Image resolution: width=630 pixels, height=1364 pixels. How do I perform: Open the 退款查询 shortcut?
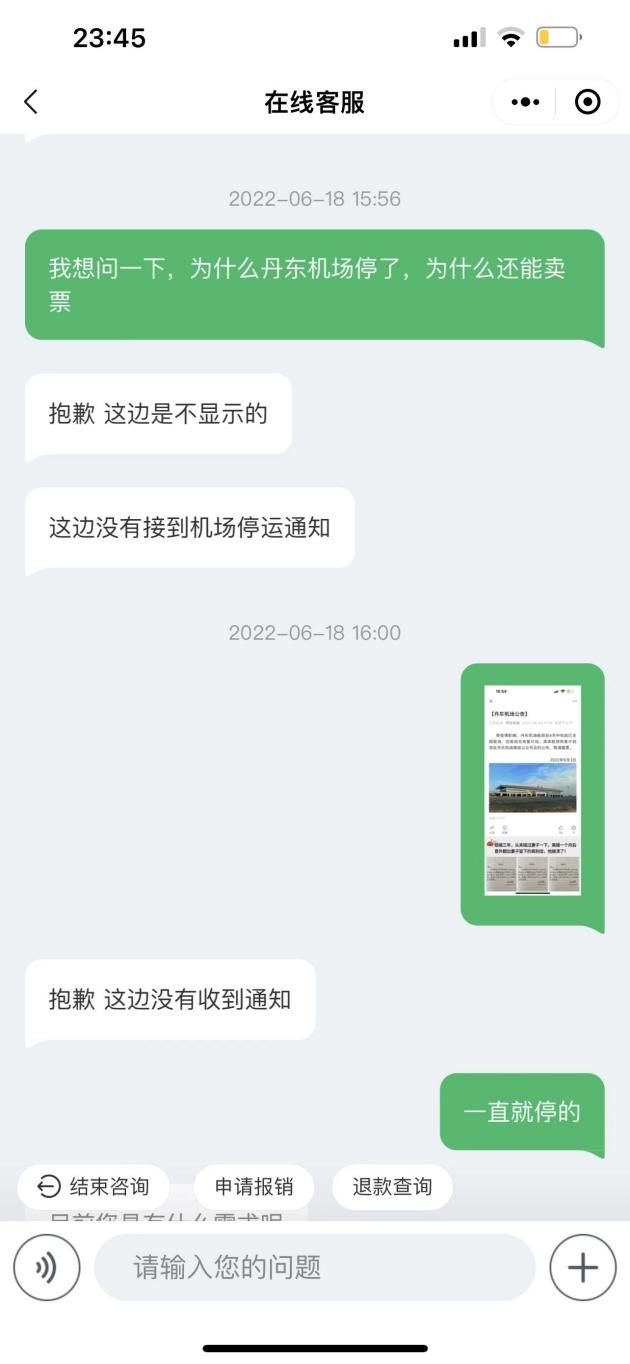[392, 1187]
